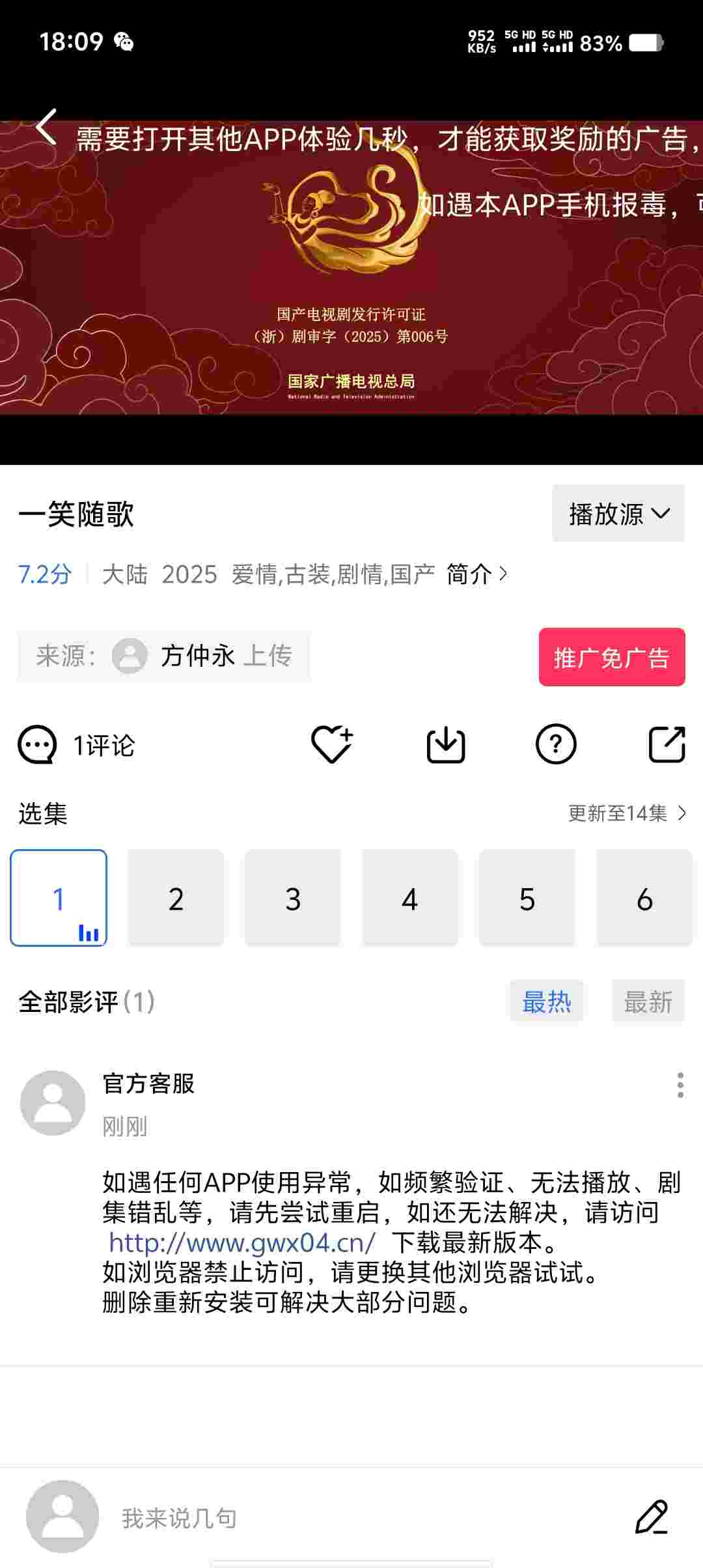
Task: Open the 1评论 comments
Action: (77, 745)
